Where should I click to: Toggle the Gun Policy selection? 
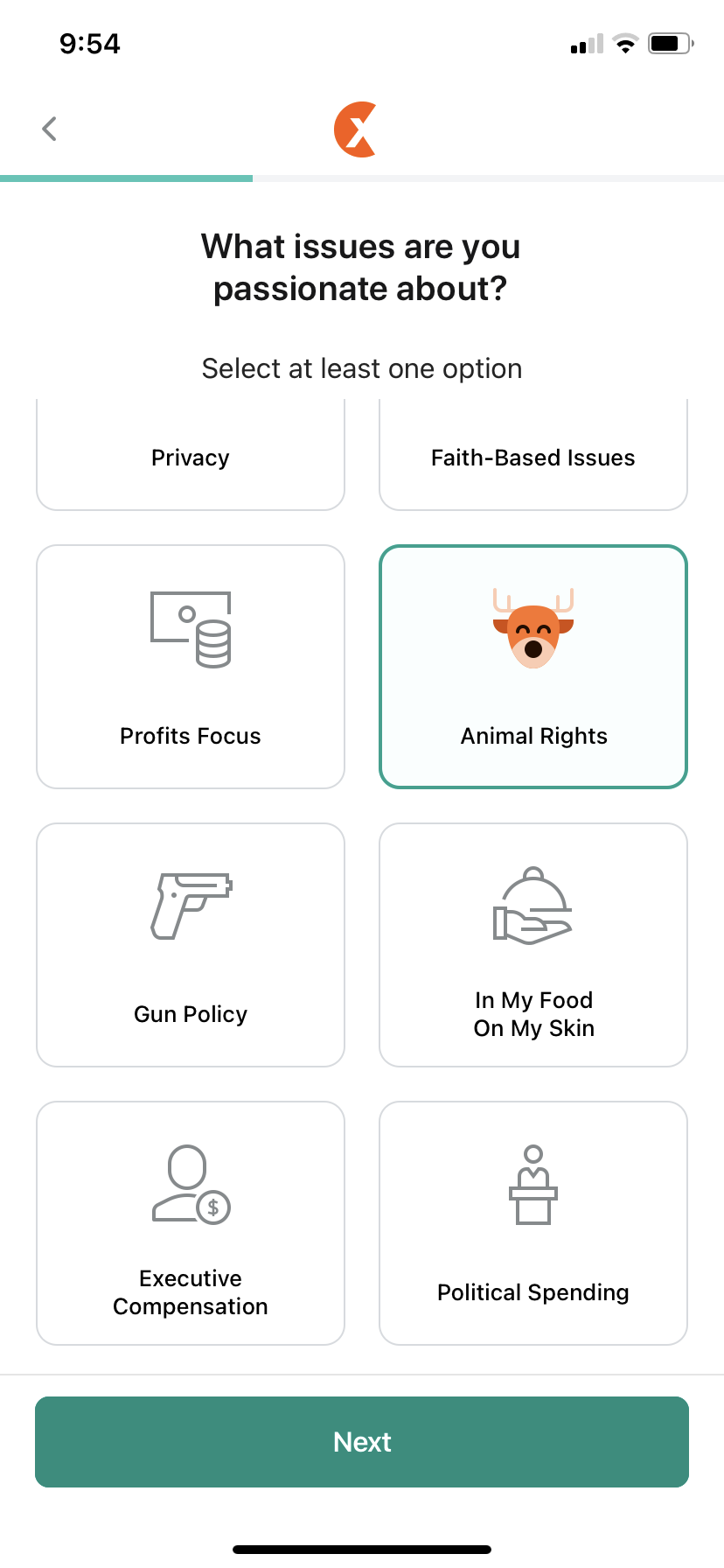coord(190,945)
